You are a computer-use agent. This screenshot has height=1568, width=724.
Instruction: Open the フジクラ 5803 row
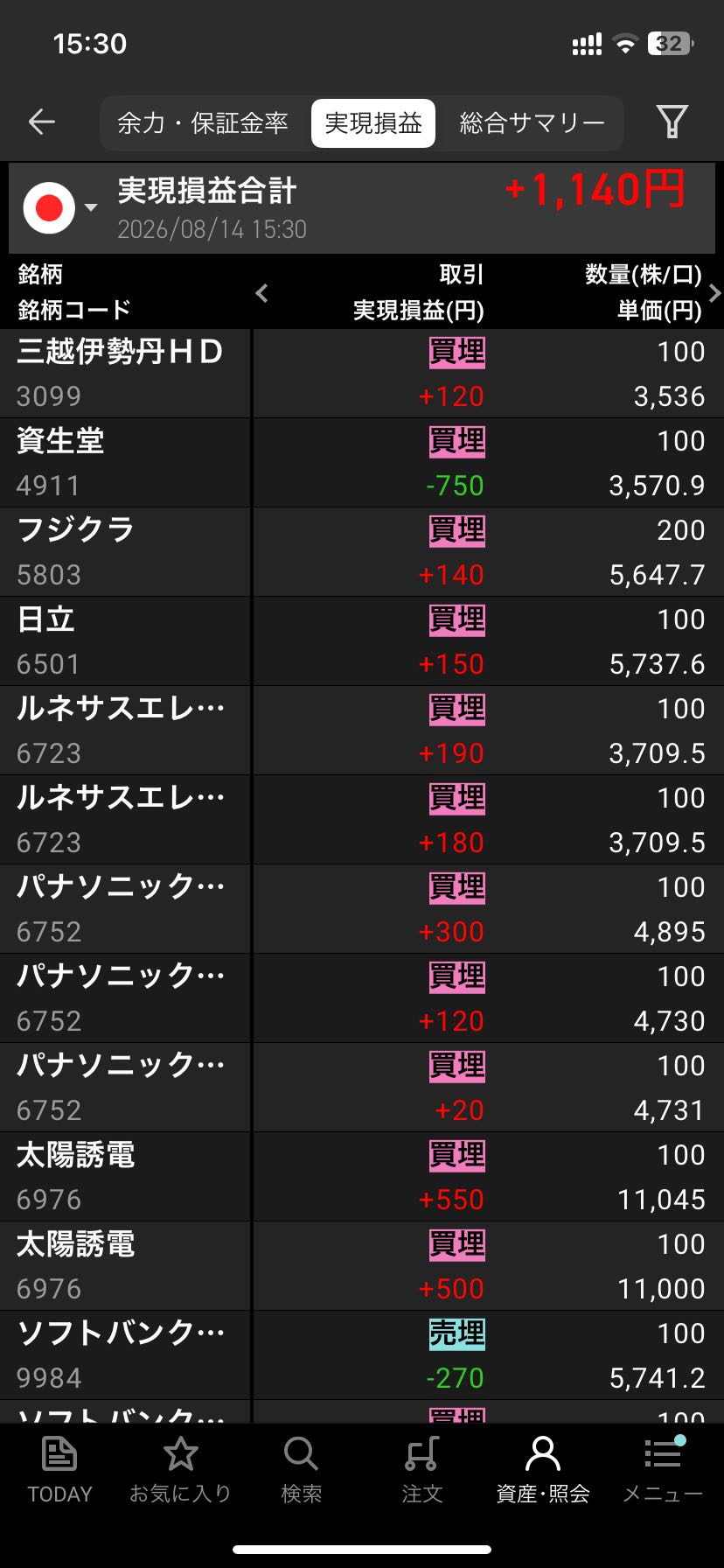click(x=362, y=552)
